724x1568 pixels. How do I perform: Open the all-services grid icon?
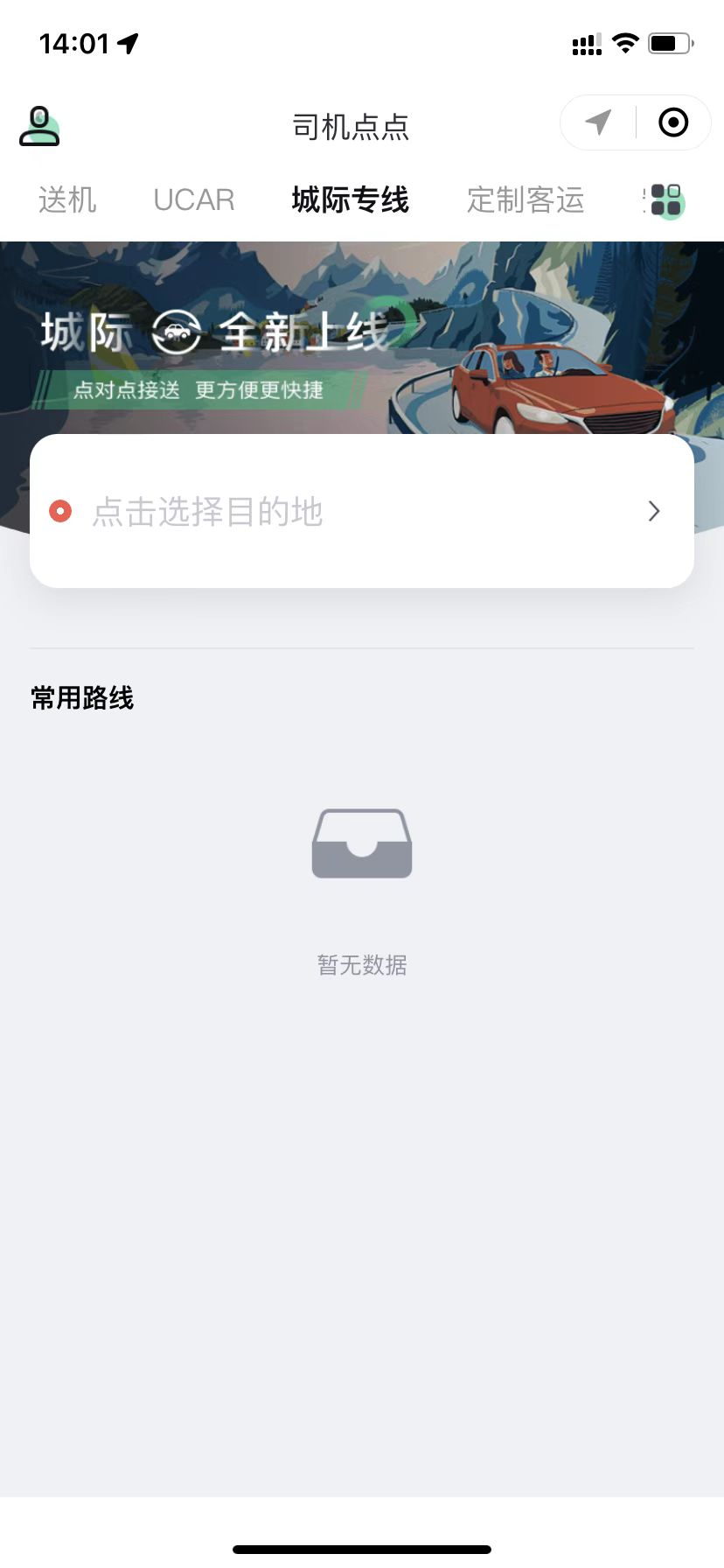coord(666,200)
